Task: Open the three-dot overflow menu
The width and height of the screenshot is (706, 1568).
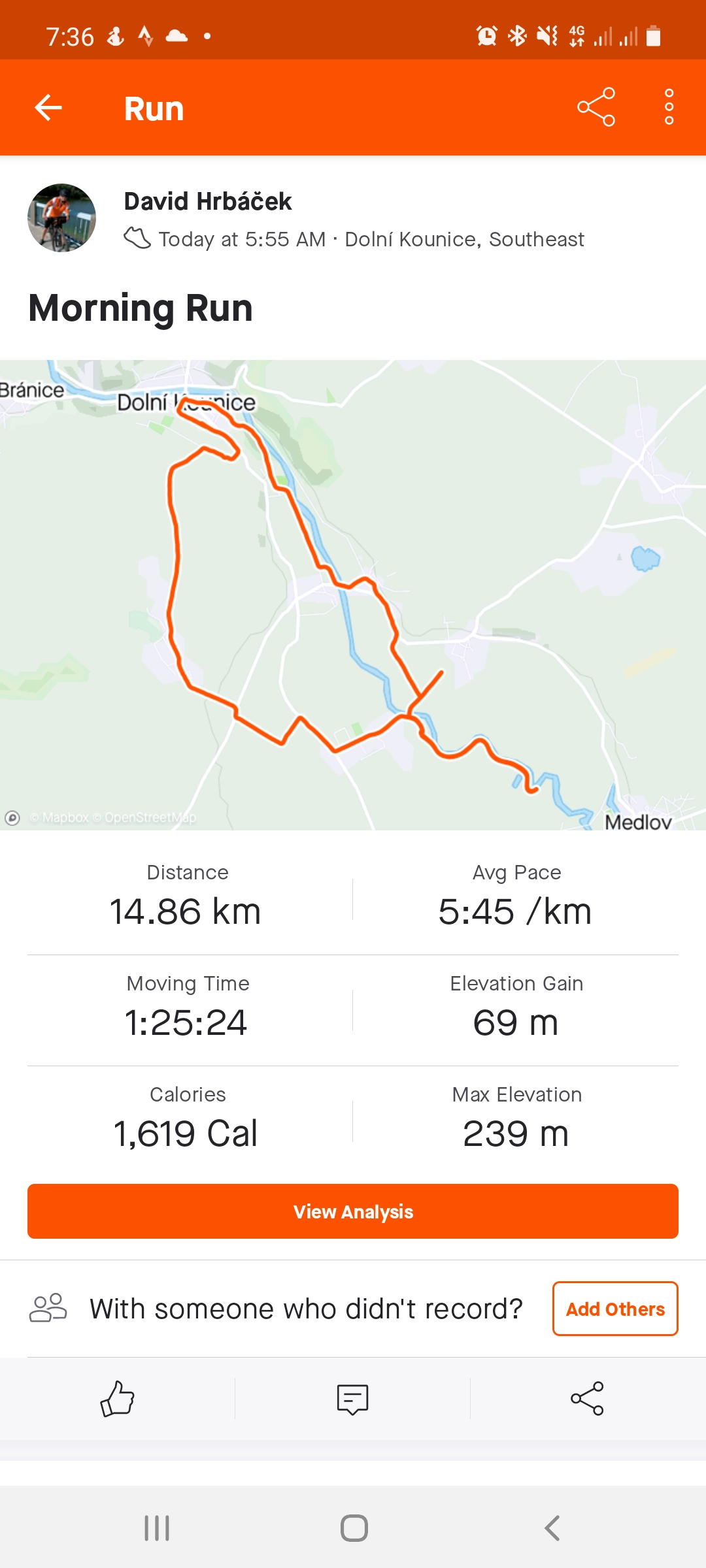Action: click(x=669, y=106)
